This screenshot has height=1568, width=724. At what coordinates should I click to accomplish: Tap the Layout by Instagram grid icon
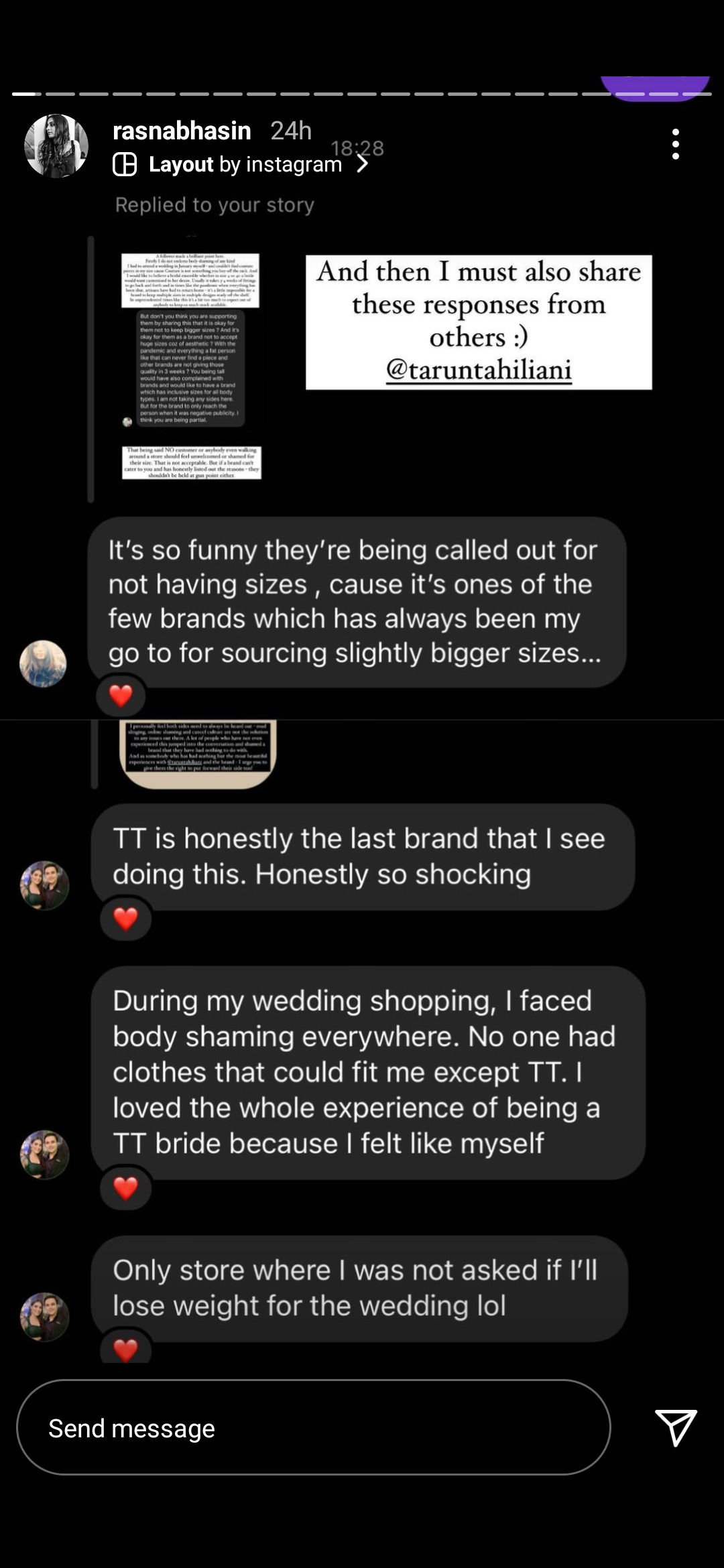(124, 164)
